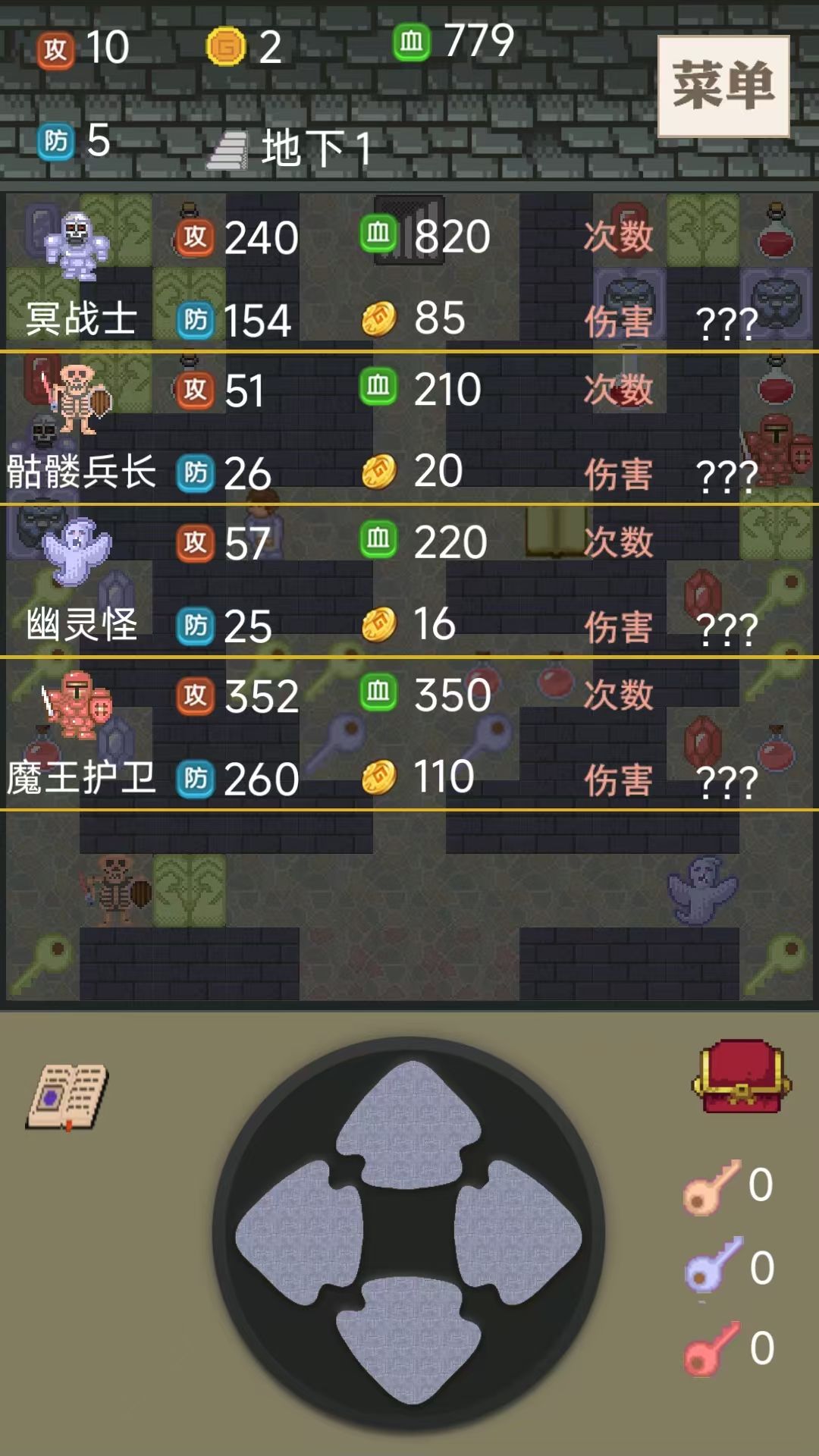
Task: Open the red treasure chest inventory
Action: pyautogui.click(x=741, y=1076)
